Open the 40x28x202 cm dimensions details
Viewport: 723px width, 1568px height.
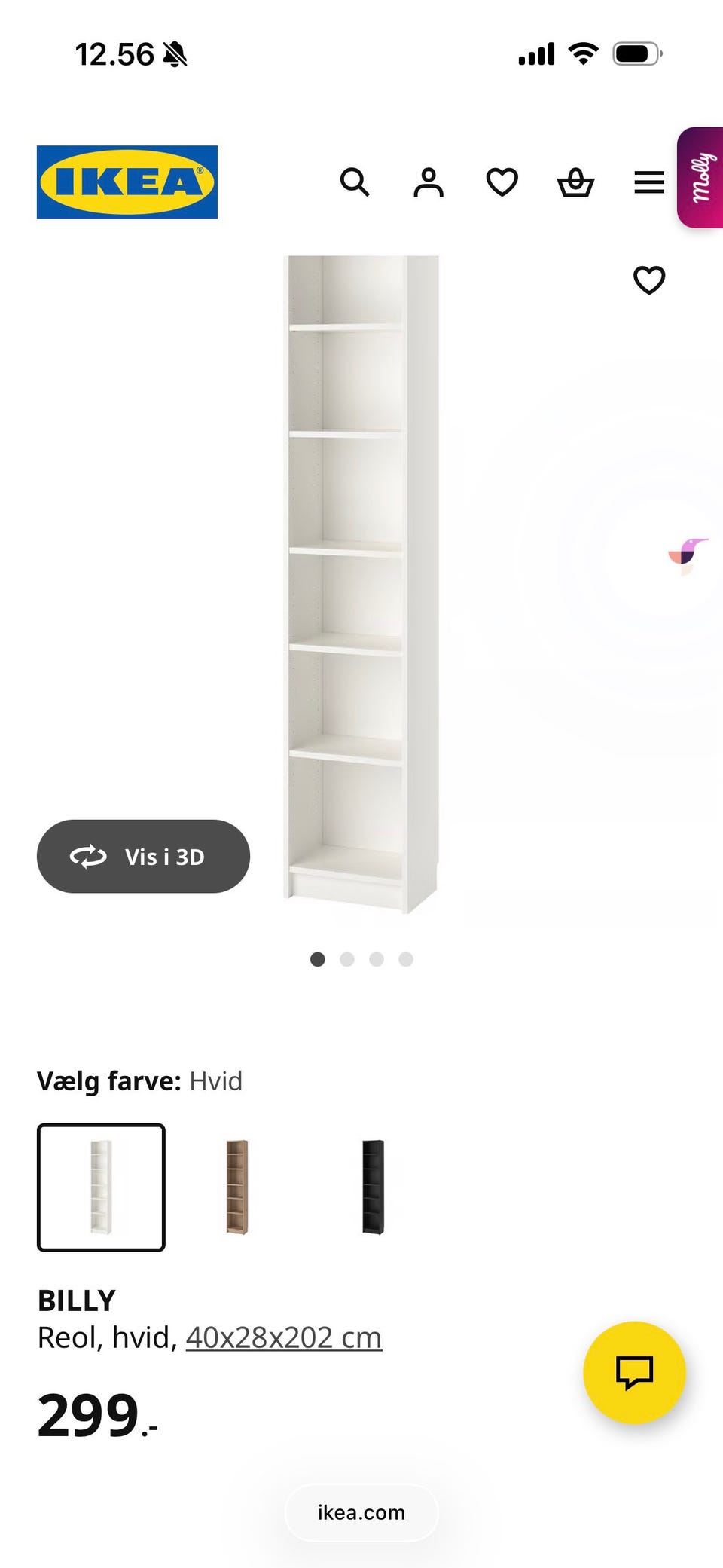[x=282, y=1337]
